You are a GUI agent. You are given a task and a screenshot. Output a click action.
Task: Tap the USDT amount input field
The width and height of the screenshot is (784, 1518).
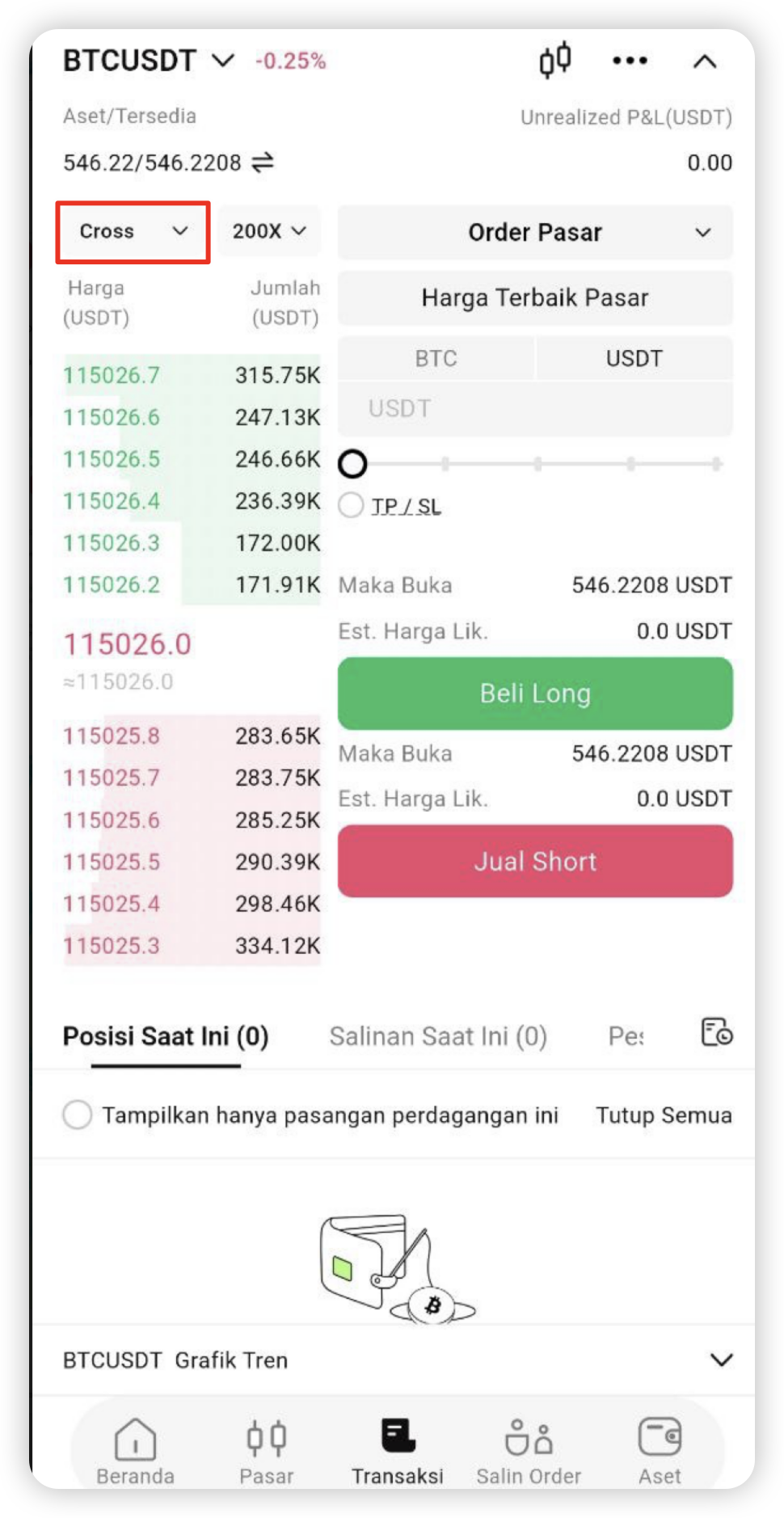tap(535, 409)
